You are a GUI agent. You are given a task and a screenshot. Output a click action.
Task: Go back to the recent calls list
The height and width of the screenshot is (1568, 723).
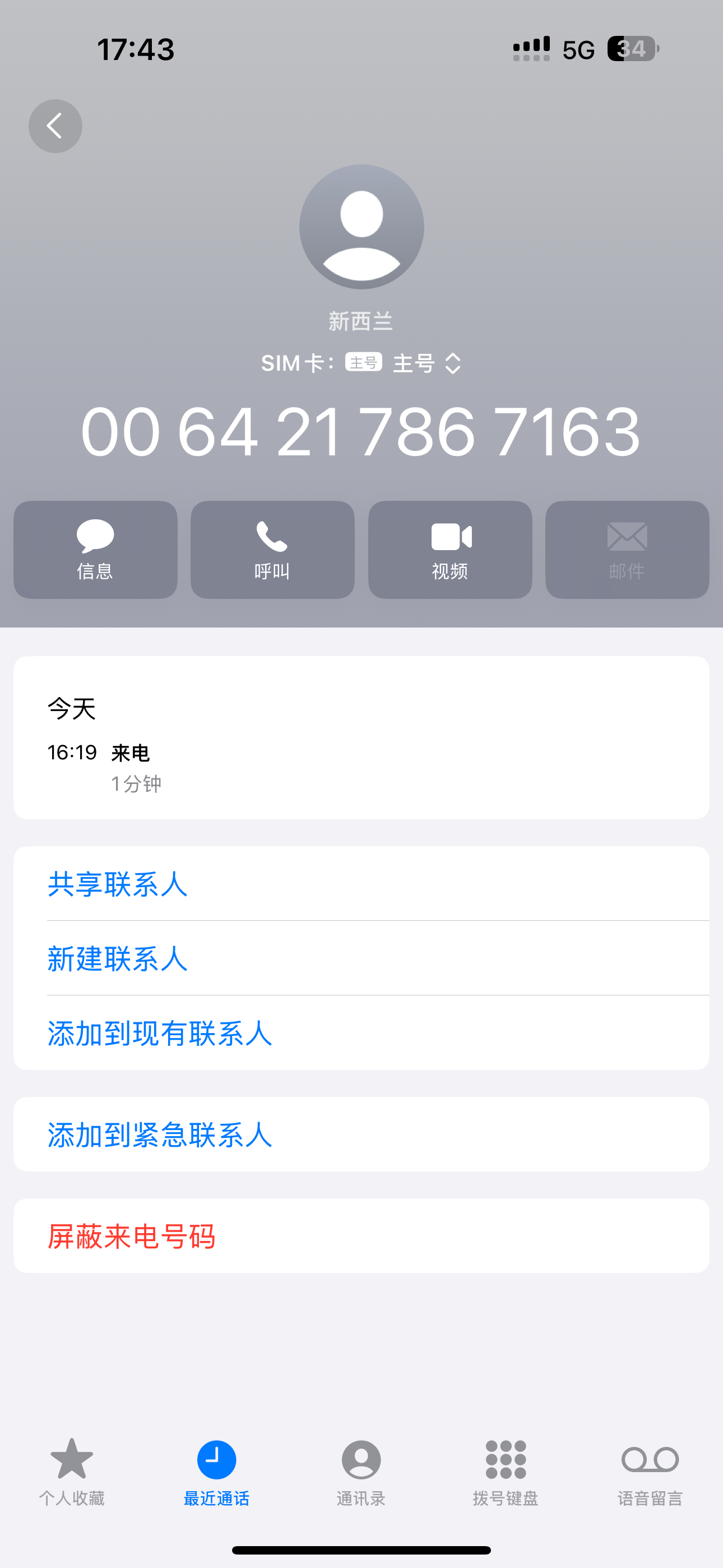55,126
